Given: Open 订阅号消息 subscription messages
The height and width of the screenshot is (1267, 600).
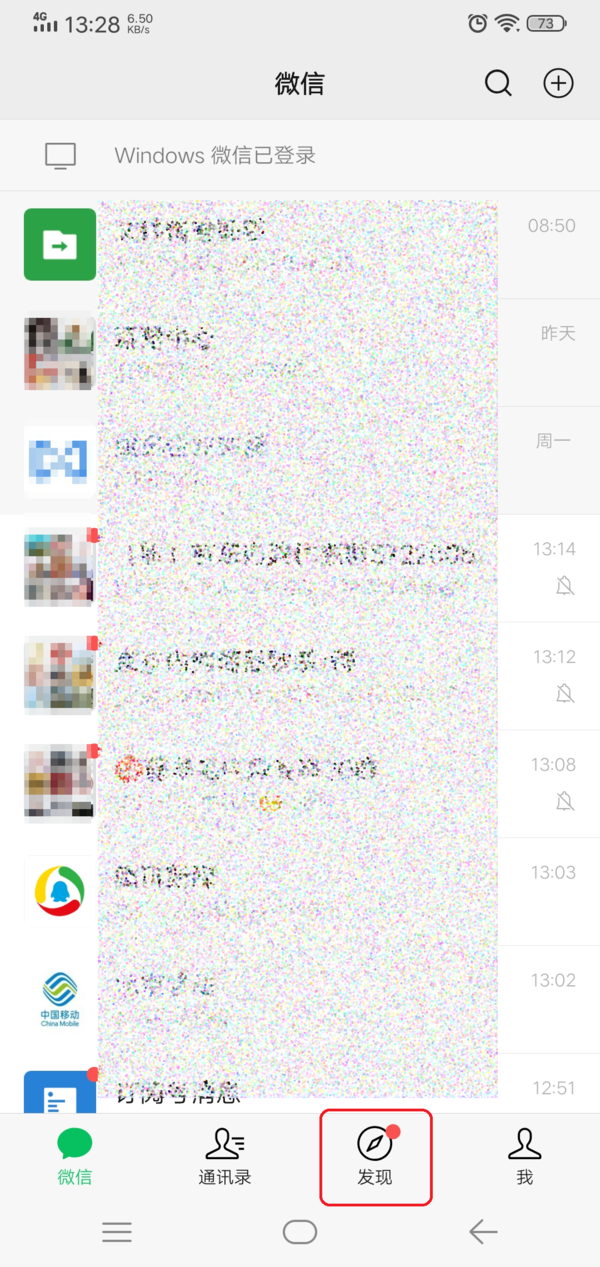Looking at the screenshot, I should 300,1090.
